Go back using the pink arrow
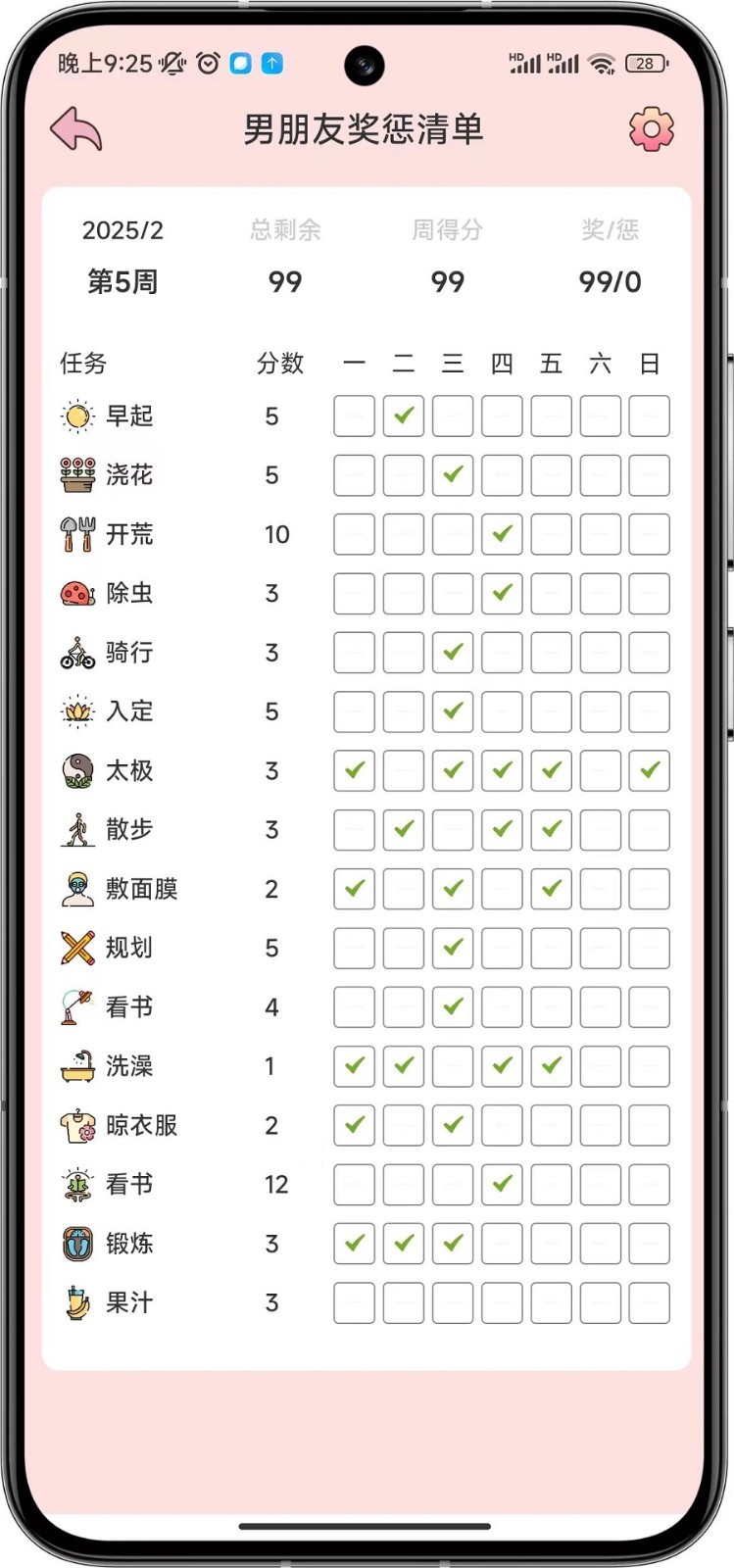Viewport: 734px width, 1568px height. click(76, 129)
